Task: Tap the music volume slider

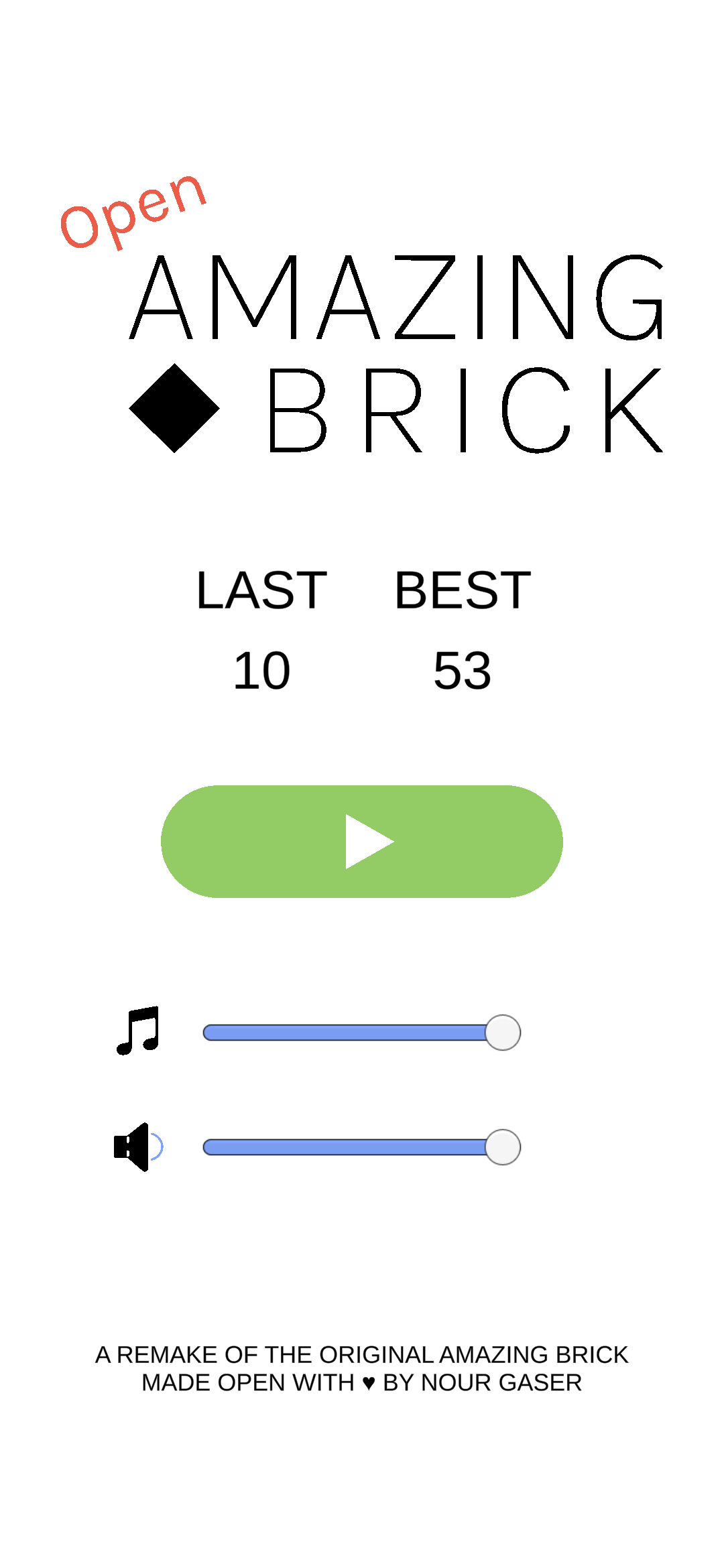Action: (362, 1032)
